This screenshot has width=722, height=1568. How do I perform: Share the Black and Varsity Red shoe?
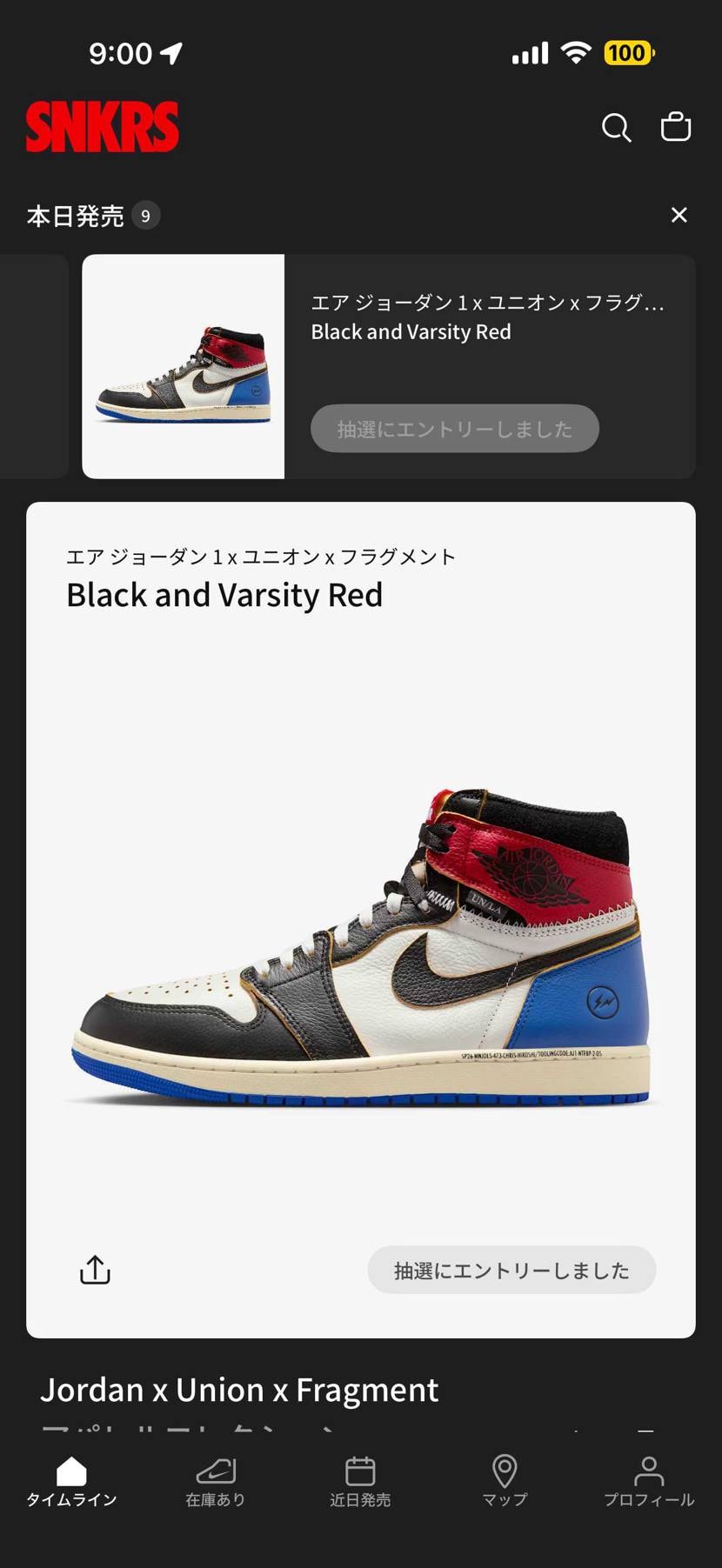95,1270
